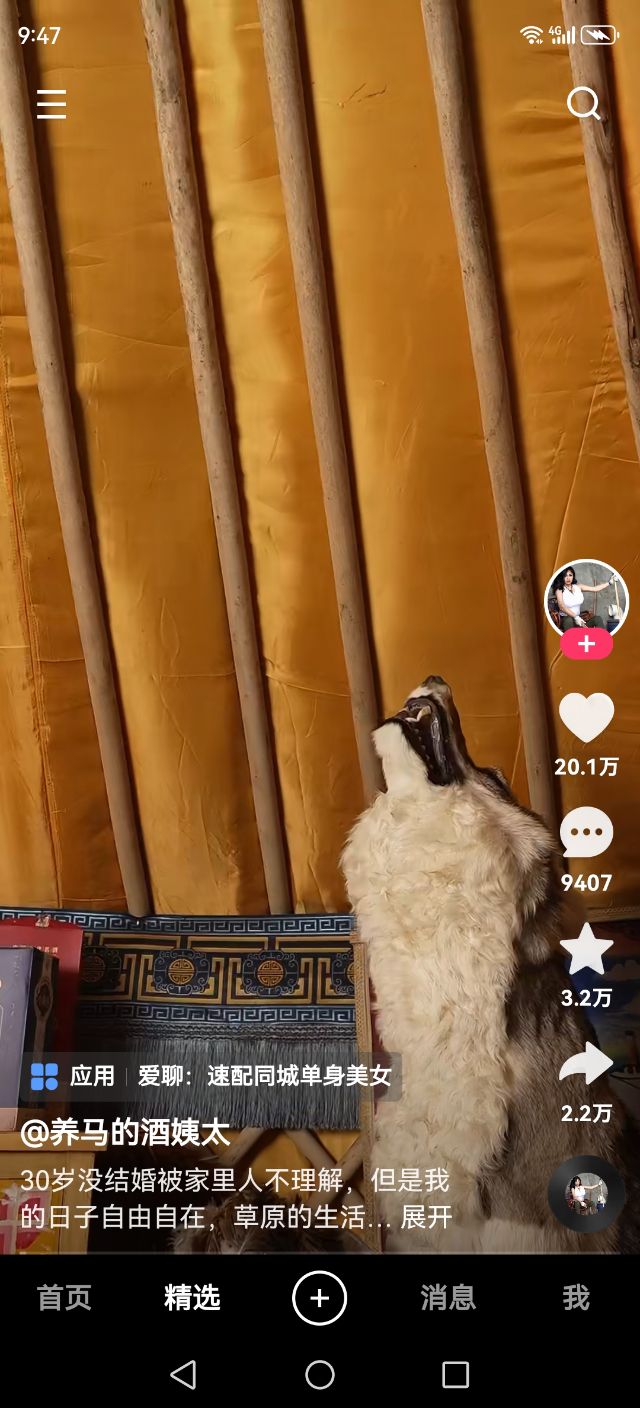The image size is (640, 1408).
Task: Add this video to favorites
Action: click(586, 949)
